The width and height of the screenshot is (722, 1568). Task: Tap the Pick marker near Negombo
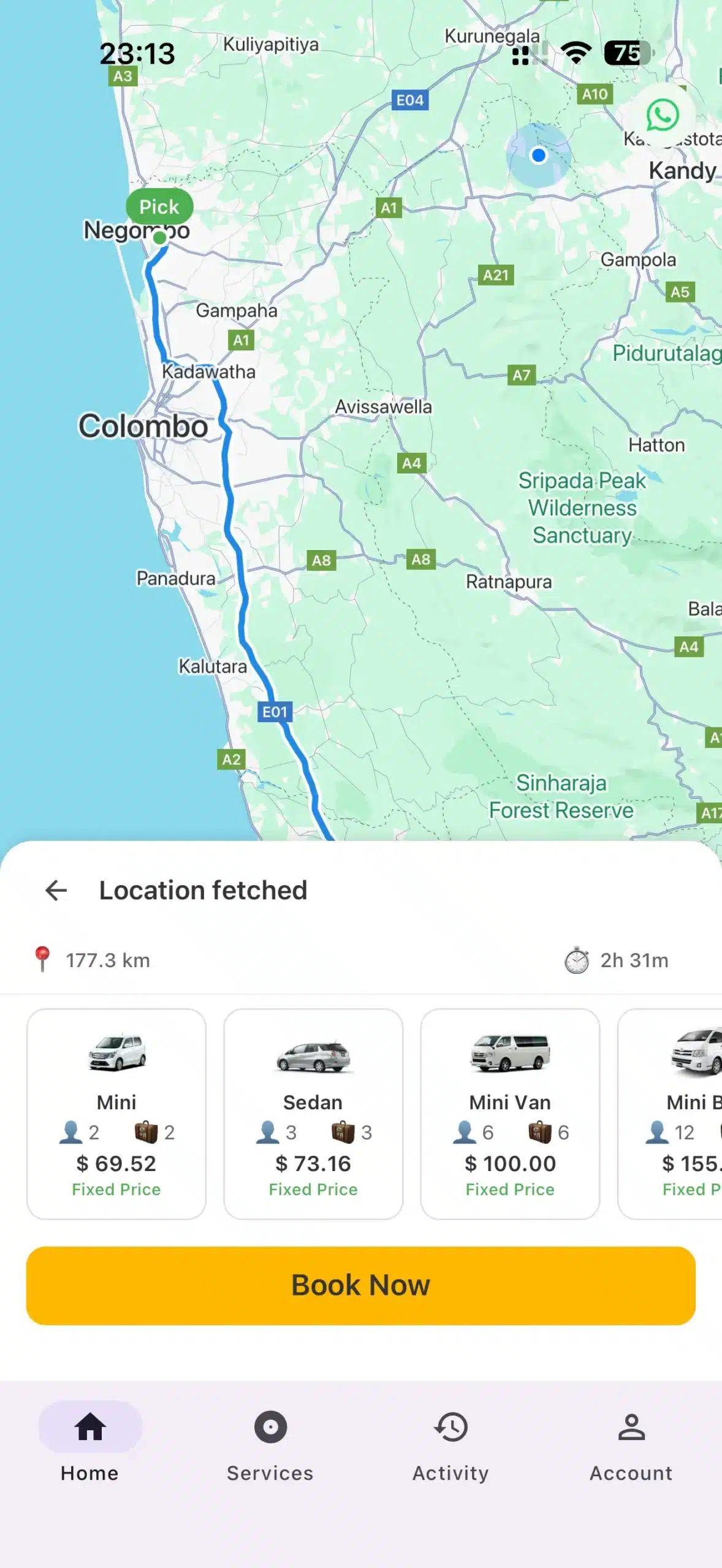pyautogui.click(x=159, y=206)
